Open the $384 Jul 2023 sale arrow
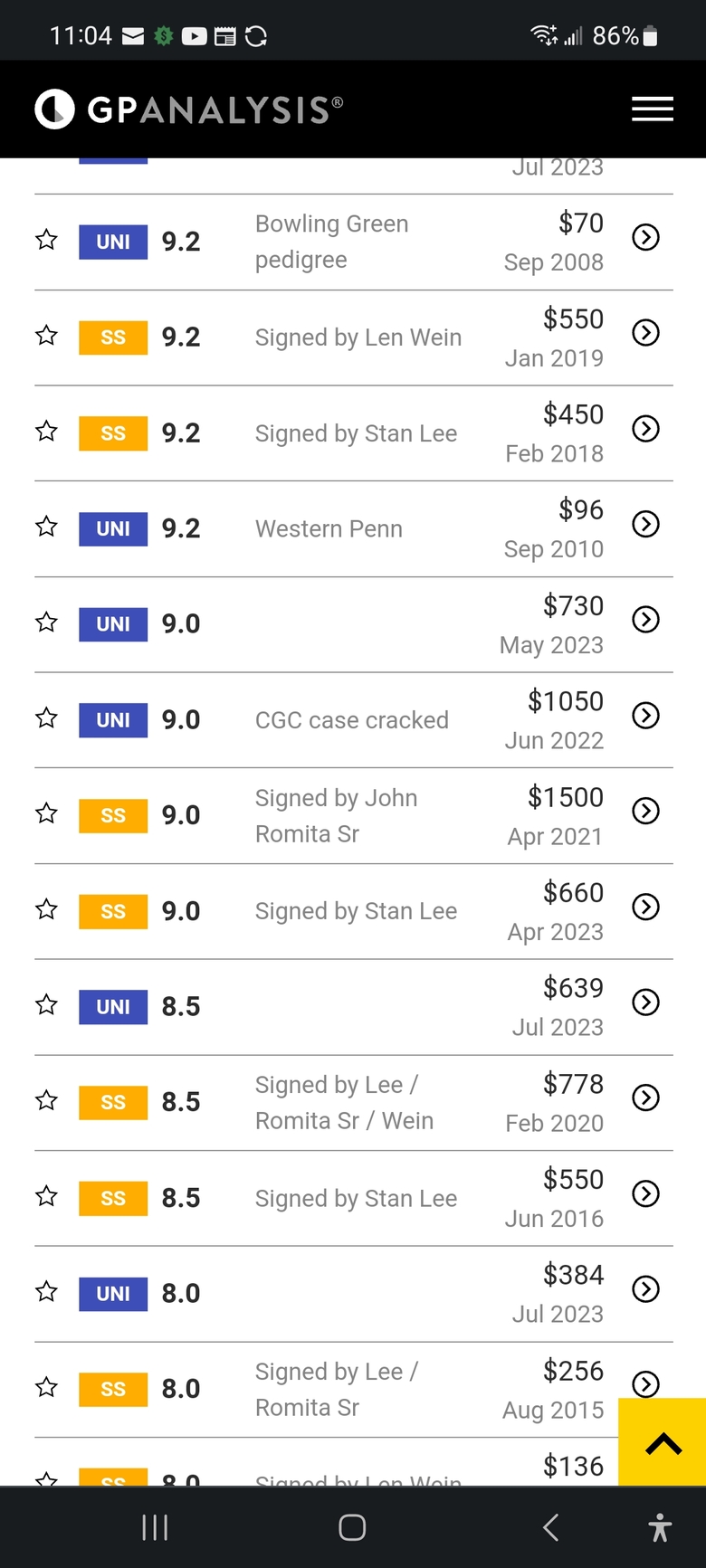Screen dimensions: 706x1568 pyautogui.click(x=645, y=1288)
